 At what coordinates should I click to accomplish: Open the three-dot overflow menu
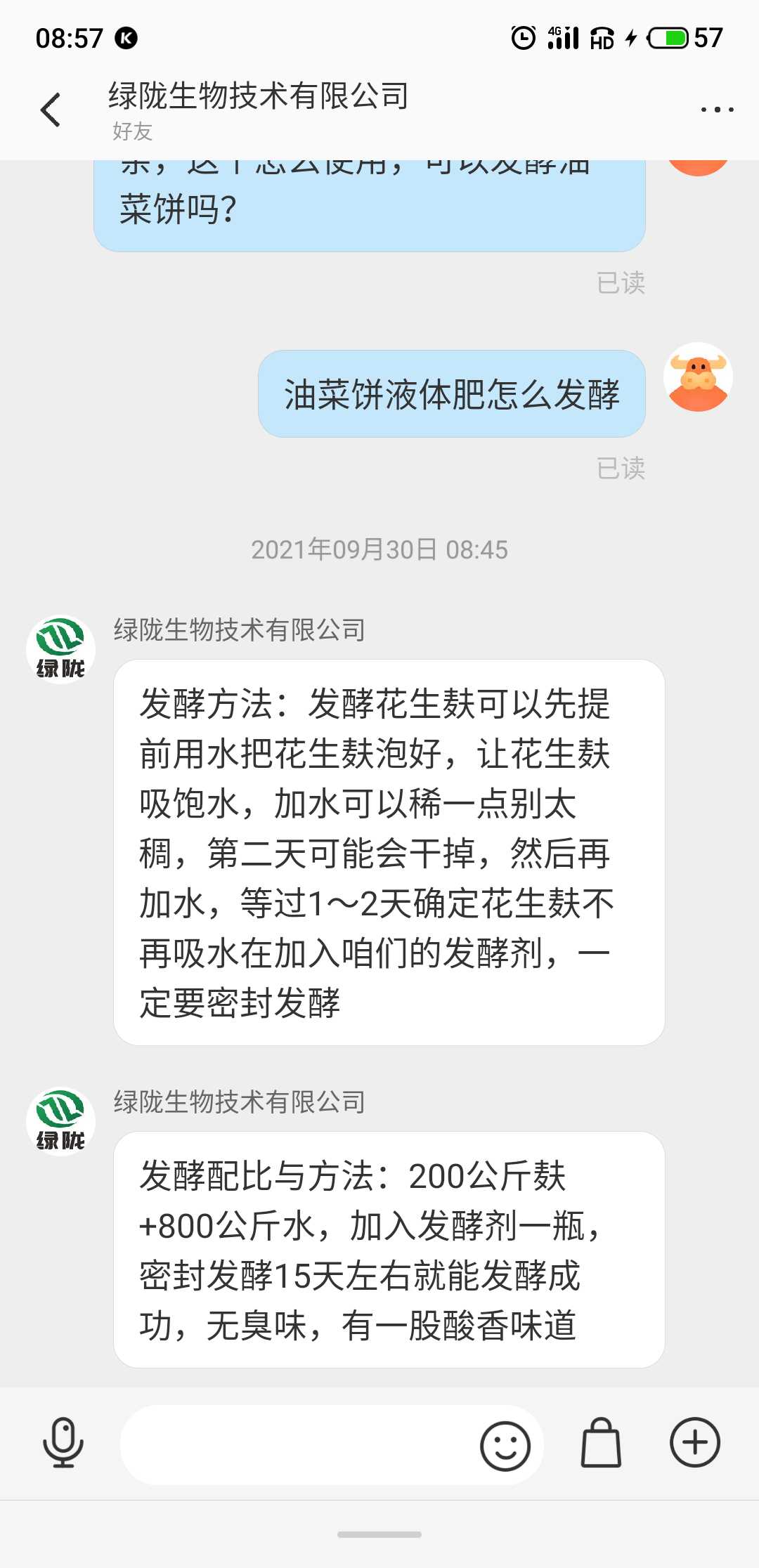(x=717, y=110)
